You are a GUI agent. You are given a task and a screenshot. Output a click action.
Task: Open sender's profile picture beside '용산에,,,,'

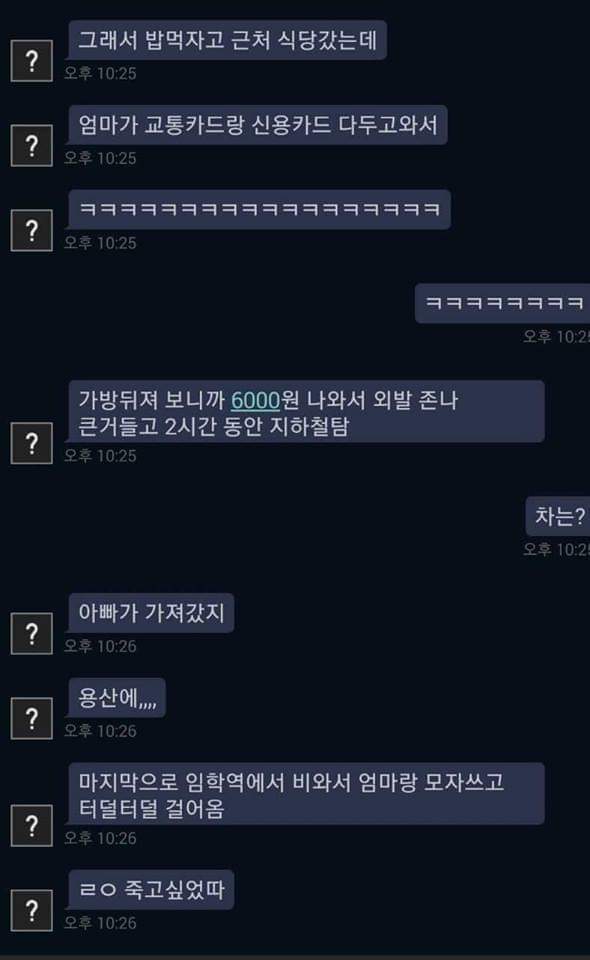tap(32, 718)
